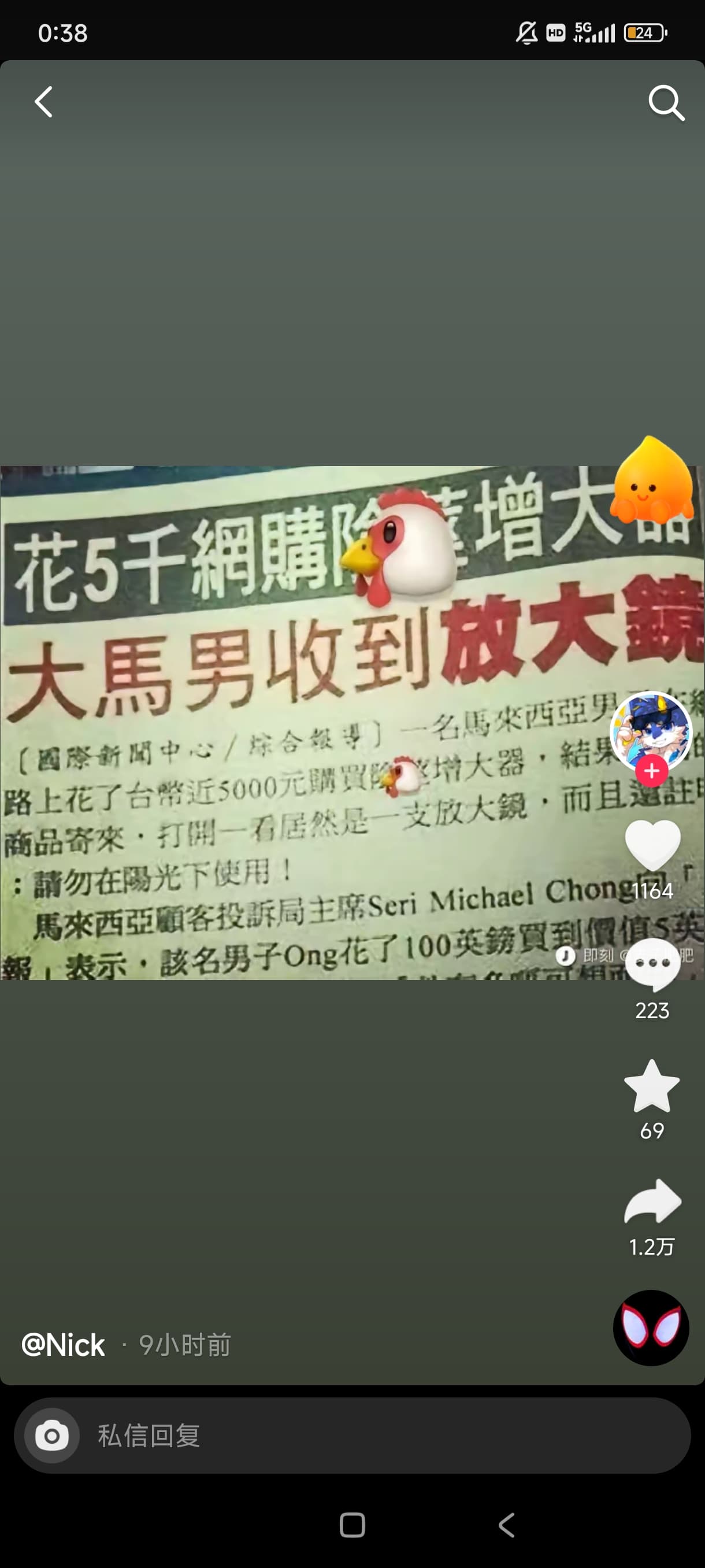Image resolution: width=705 pixels, height=1568 pixels.
Task: Open the camera icon in the reply bar
Action: point(51,1436)
